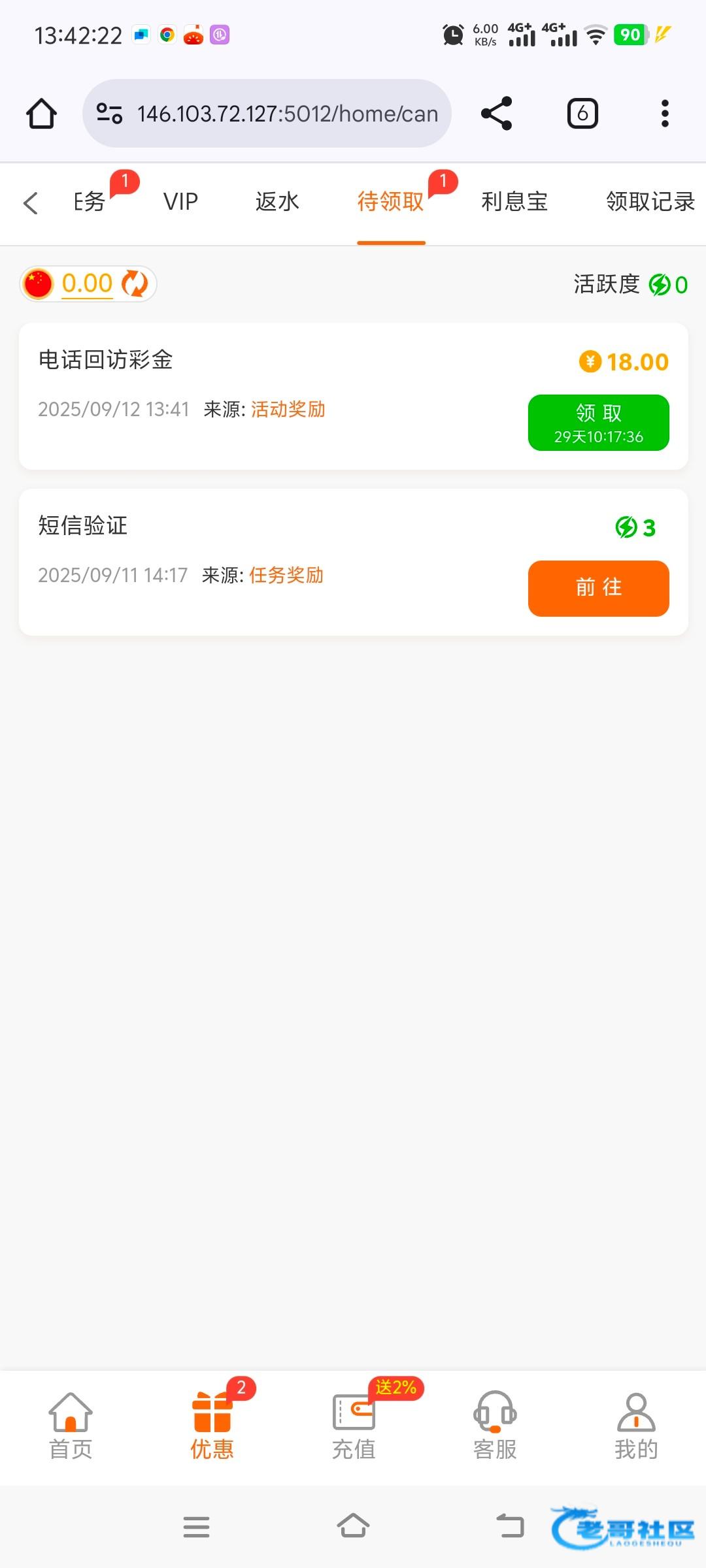Image resolution: width=706 pixels, height=1568 pixels.
Task: Open the 返水 tab
Action: (x=277, y=202)
